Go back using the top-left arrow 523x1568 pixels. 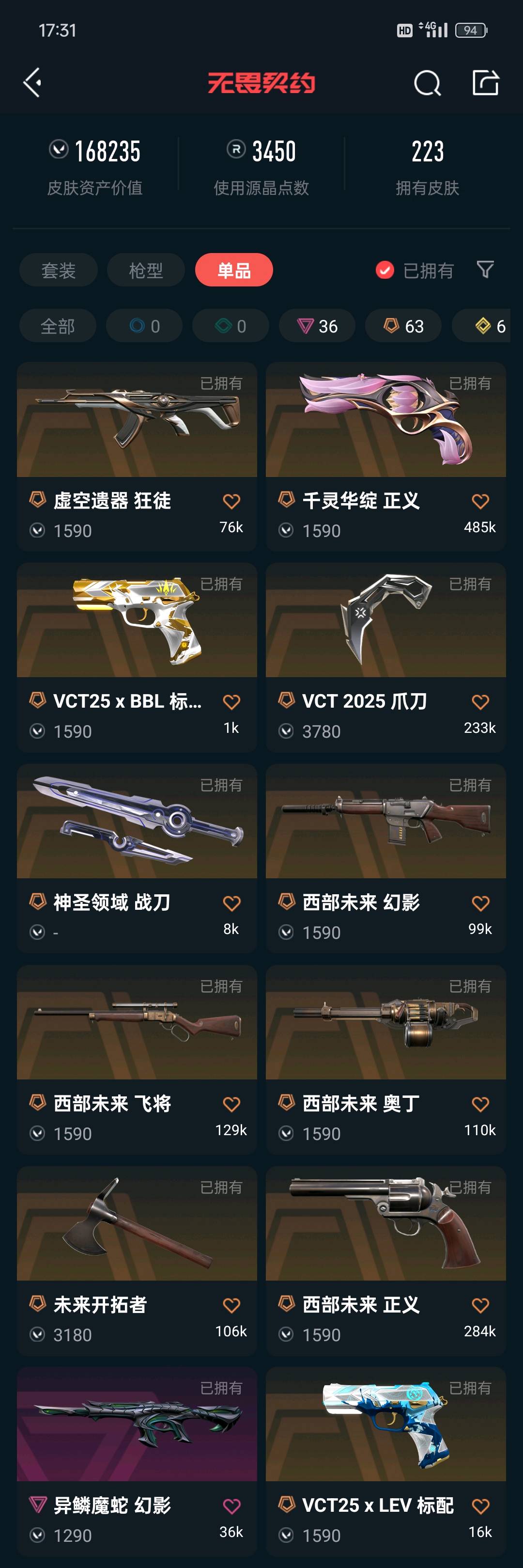(32, 82)
